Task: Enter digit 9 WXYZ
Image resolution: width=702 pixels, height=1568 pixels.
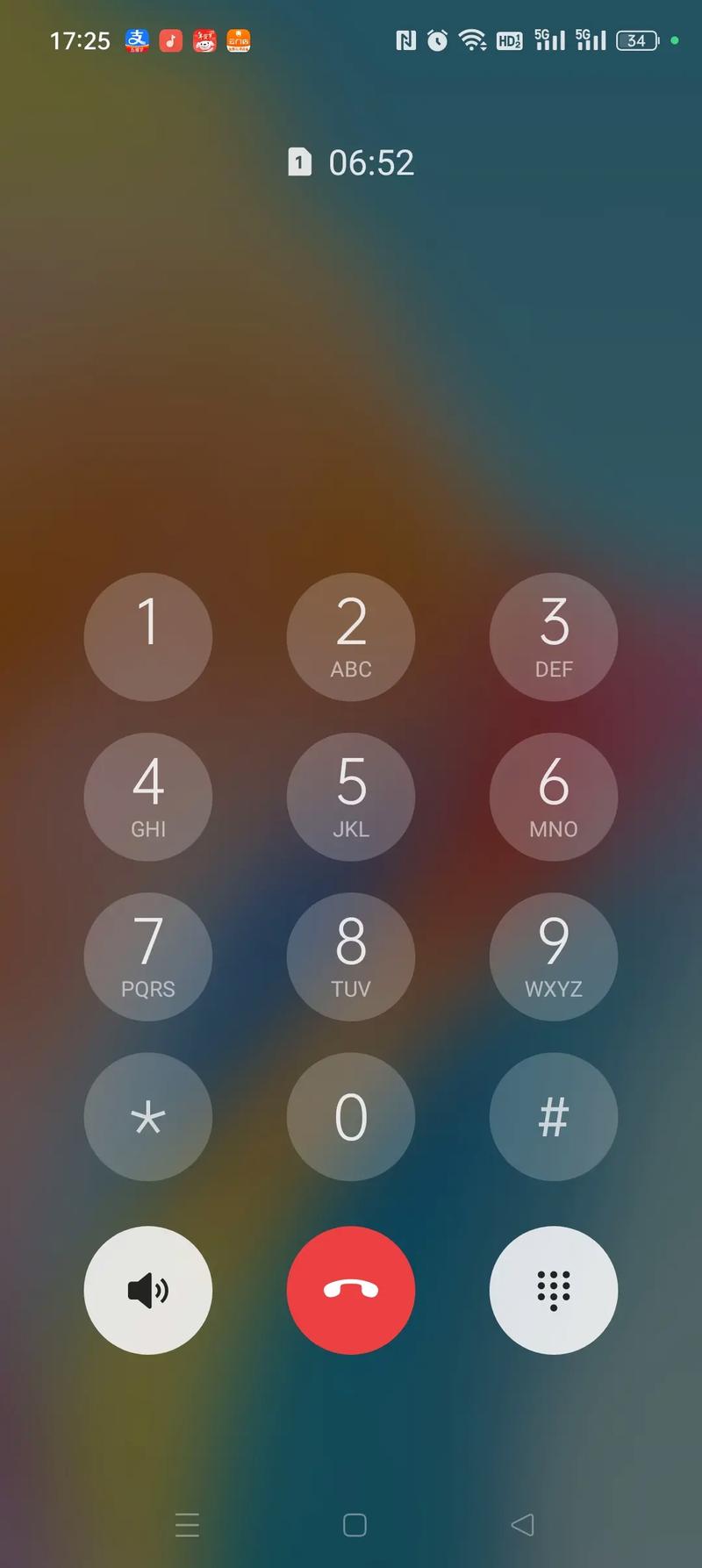Action: pyautogui.click(x=553, y=956)
